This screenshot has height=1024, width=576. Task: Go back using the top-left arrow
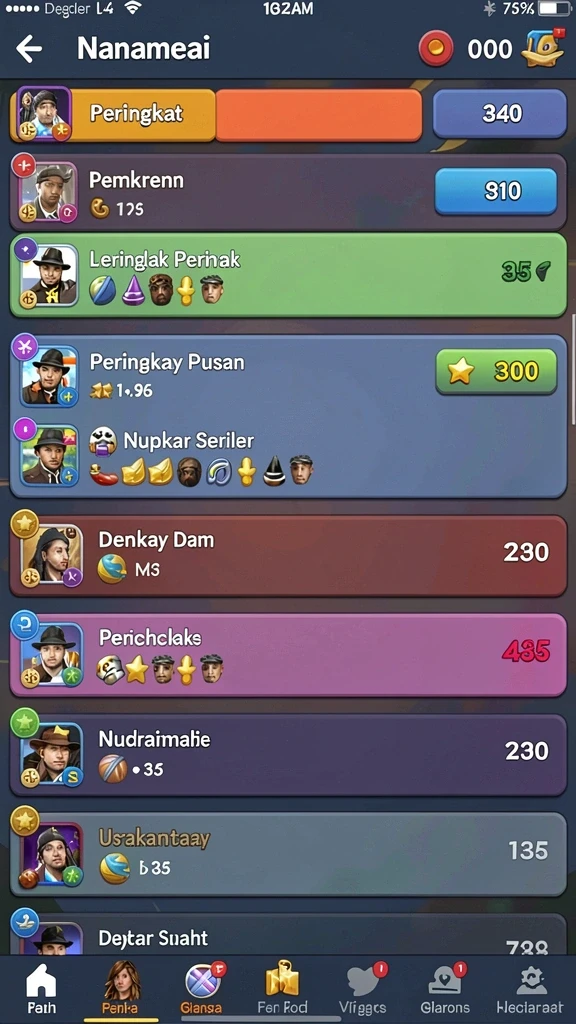[29, 49]
